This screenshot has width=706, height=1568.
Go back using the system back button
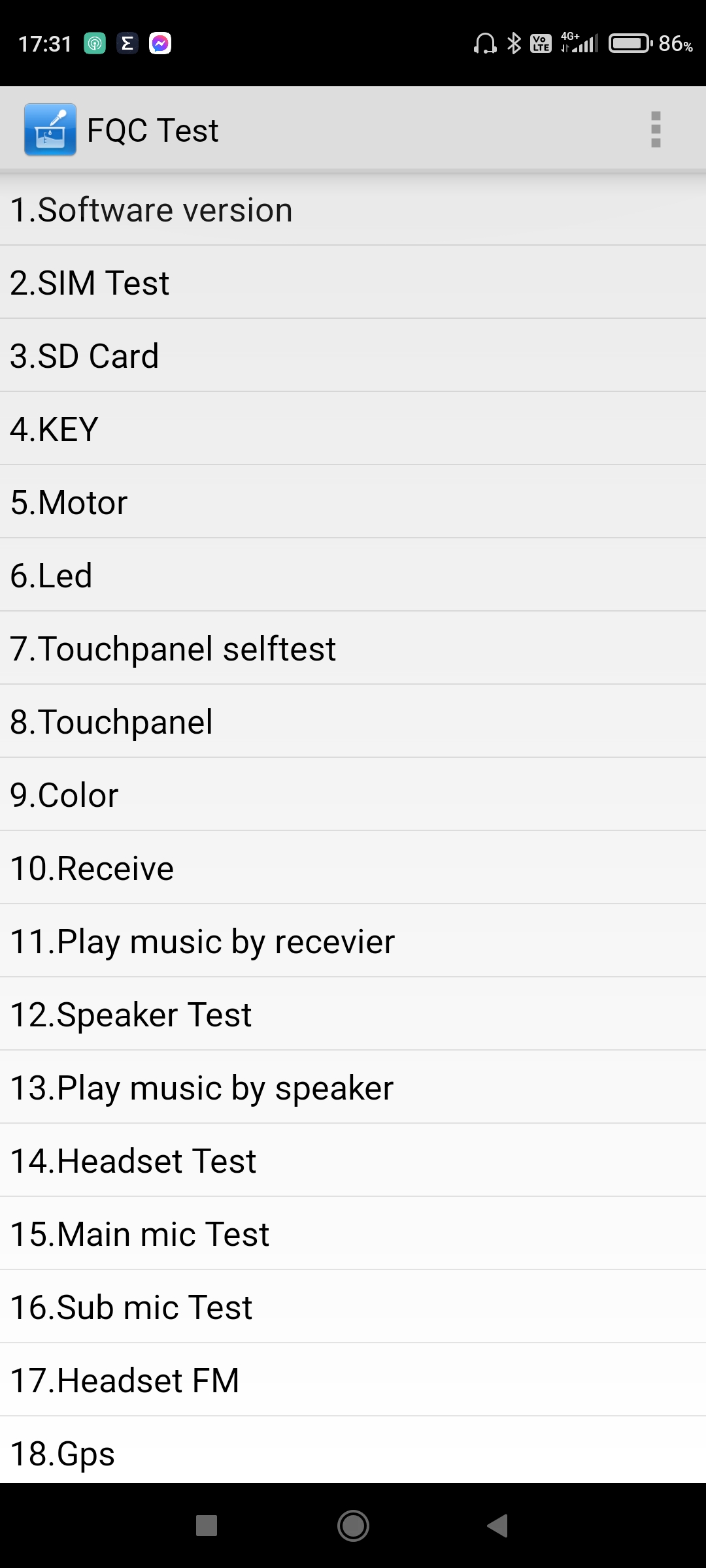498,1526
